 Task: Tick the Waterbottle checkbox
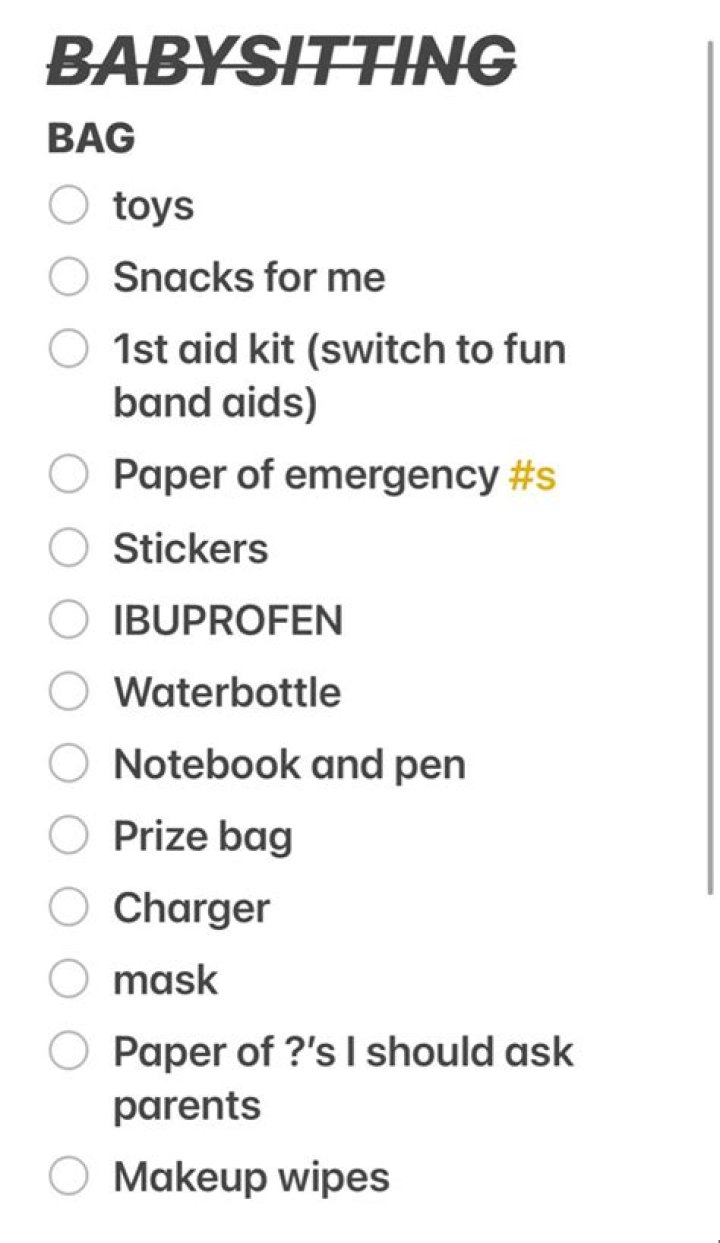(68, 692)
